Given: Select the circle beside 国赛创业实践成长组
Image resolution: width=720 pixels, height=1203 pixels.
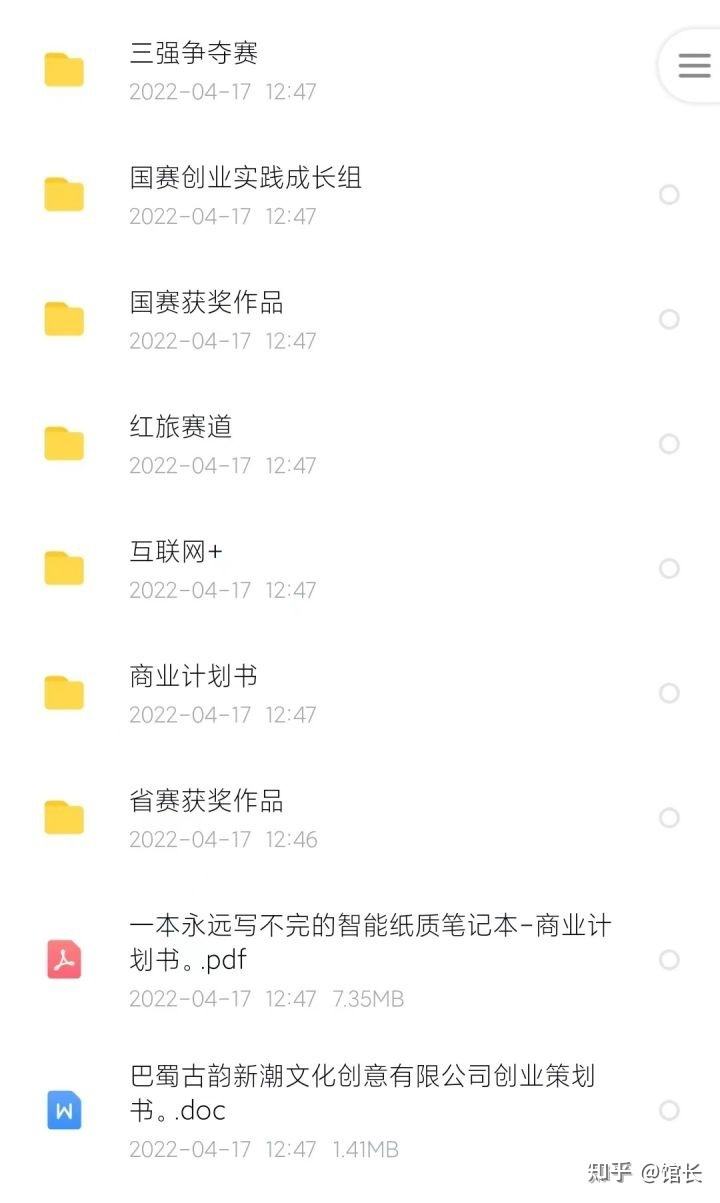Looking at the screenshot, I should click(669, 194).
